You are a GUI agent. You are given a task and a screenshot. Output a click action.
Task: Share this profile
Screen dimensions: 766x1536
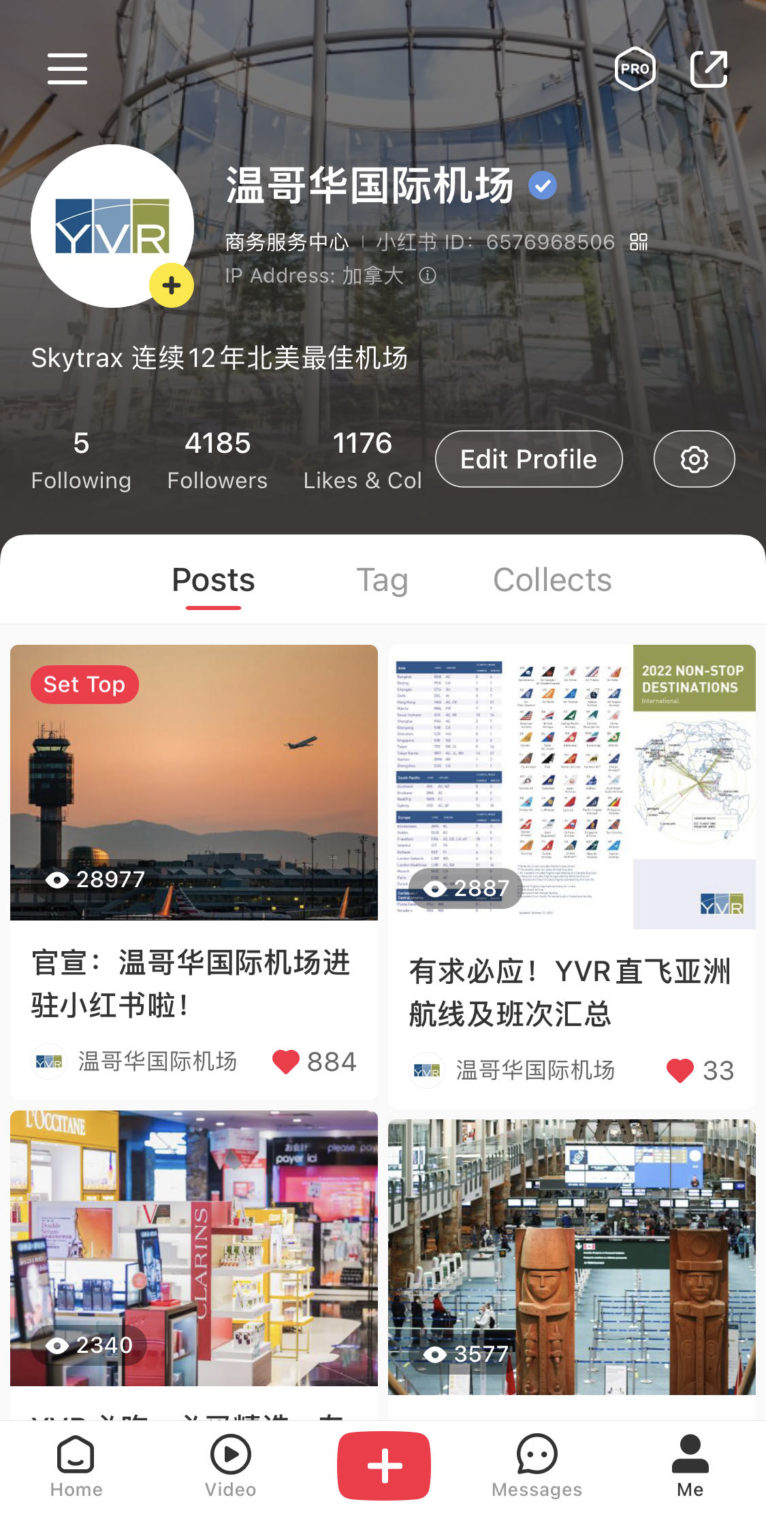click(709, 69)
